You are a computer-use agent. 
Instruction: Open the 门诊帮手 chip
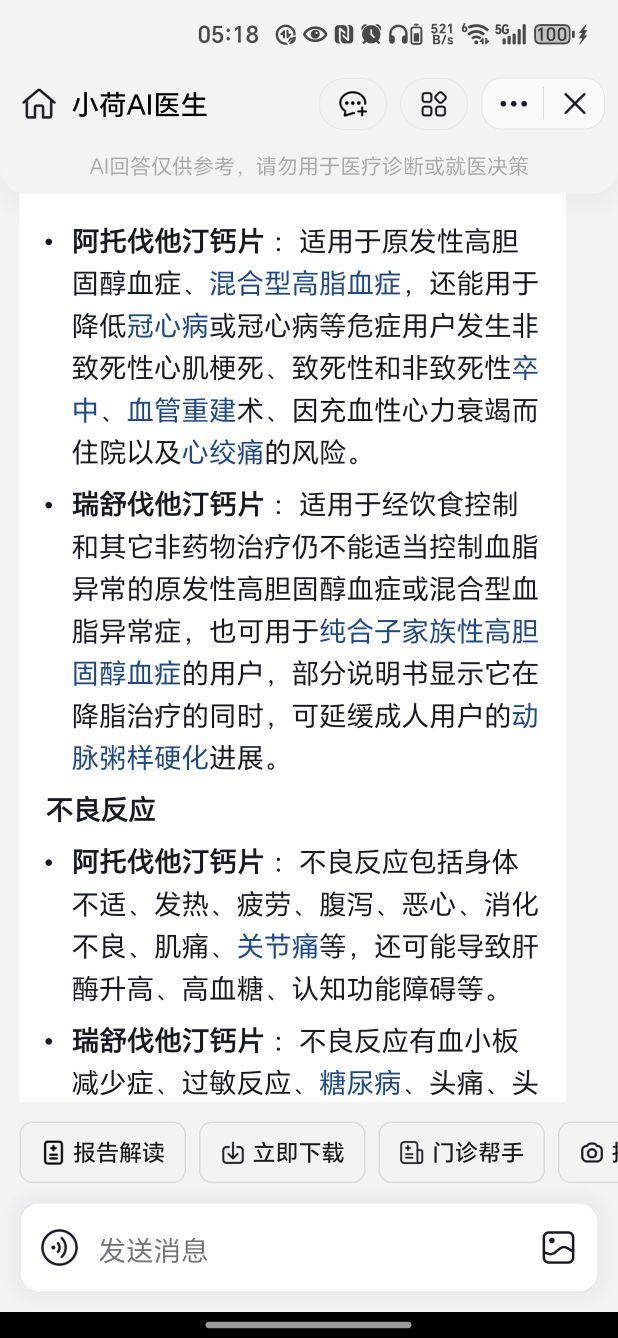click(x=462, y=1153)
